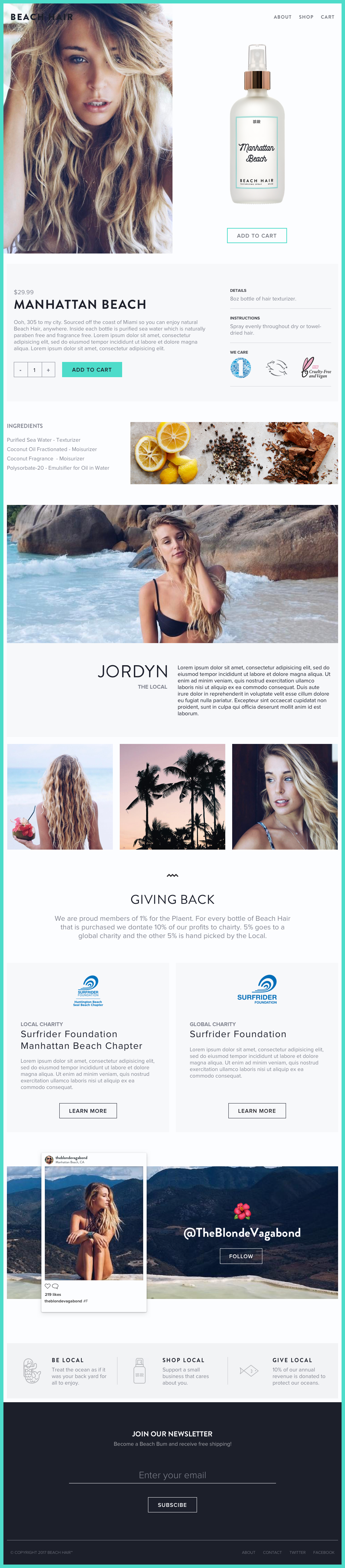Viewport: 345px width, 1568px height.
Task: Open the footer Contact link
Action: [272, 1552]
